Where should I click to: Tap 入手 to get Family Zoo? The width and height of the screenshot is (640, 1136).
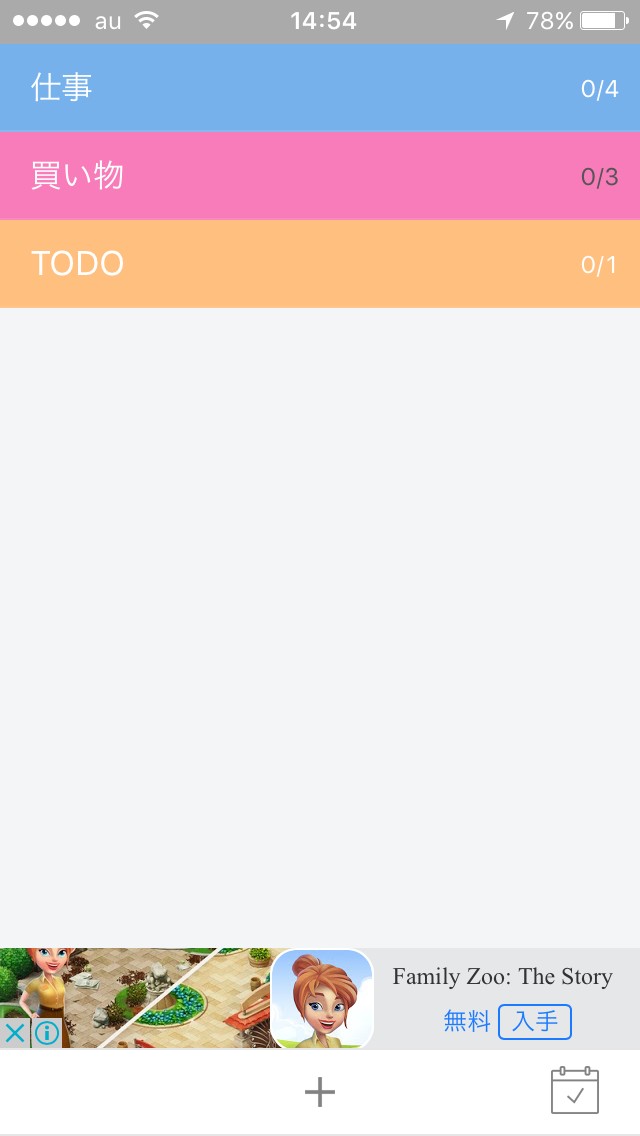pos(534,1022)
